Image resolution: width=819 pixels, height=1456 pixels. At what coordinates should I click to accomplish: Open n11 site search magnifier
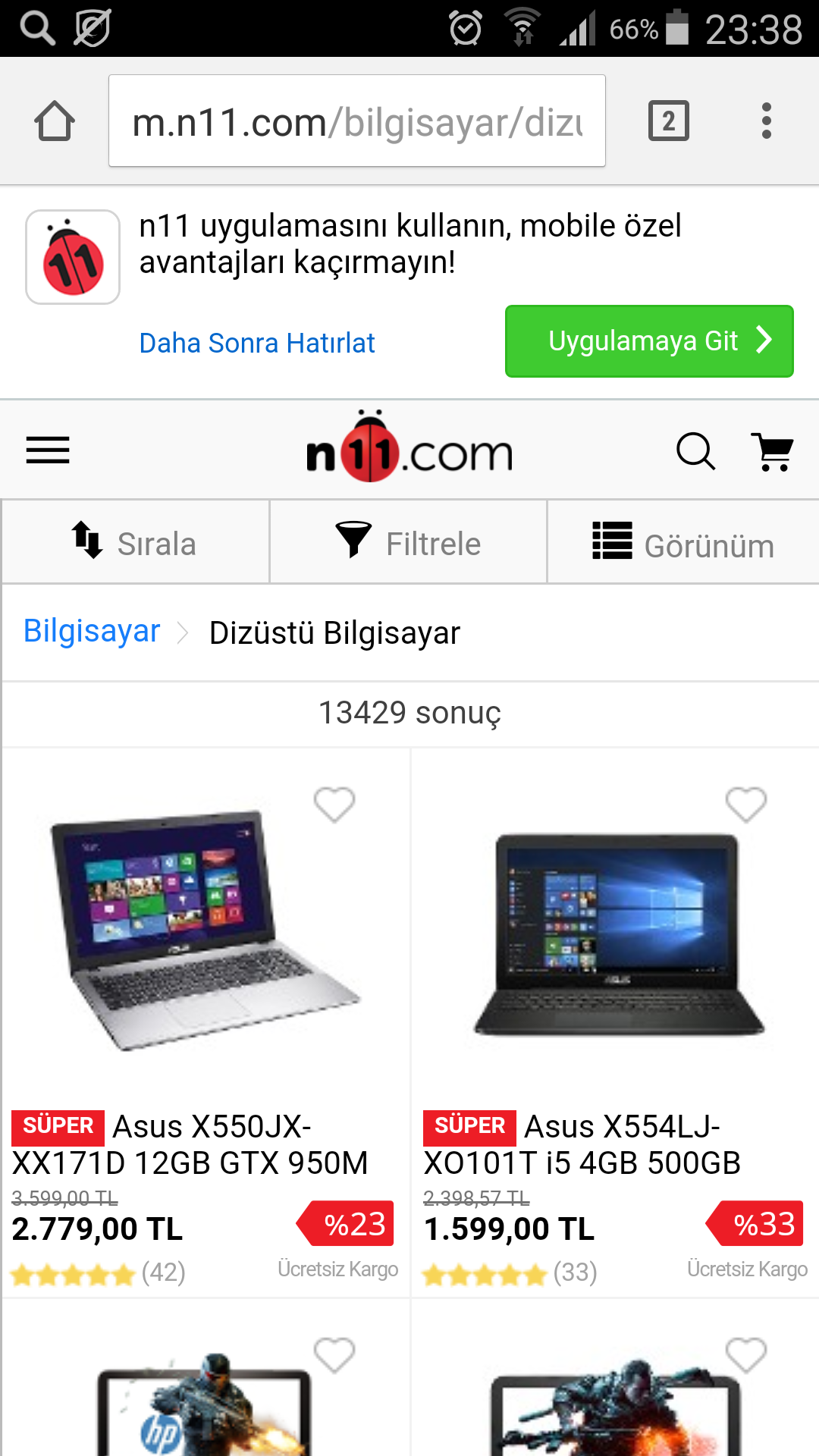click(695, 452)
